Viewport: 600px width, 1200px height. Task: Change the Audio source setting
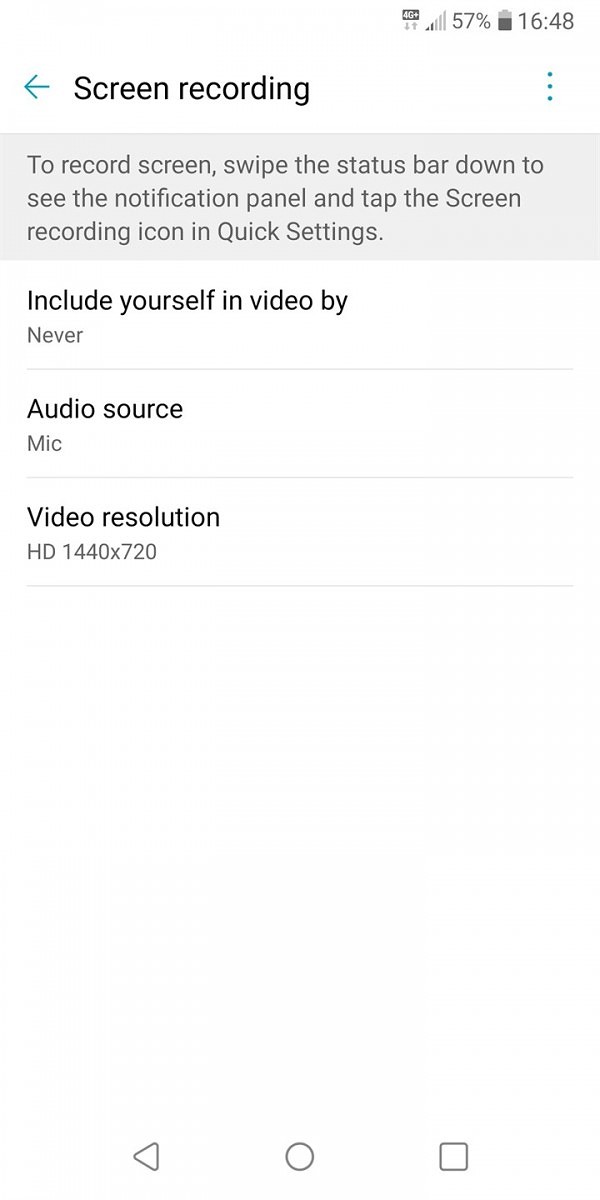(300, 424)
